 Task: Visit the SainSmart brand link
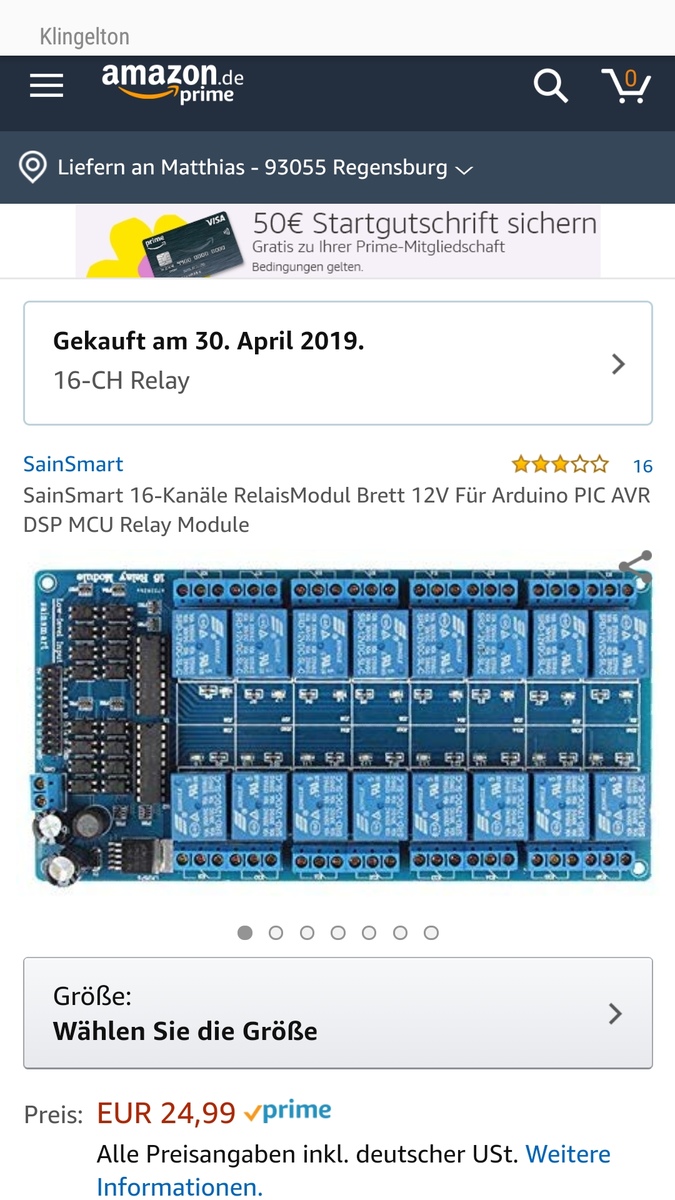pos(73,464)
